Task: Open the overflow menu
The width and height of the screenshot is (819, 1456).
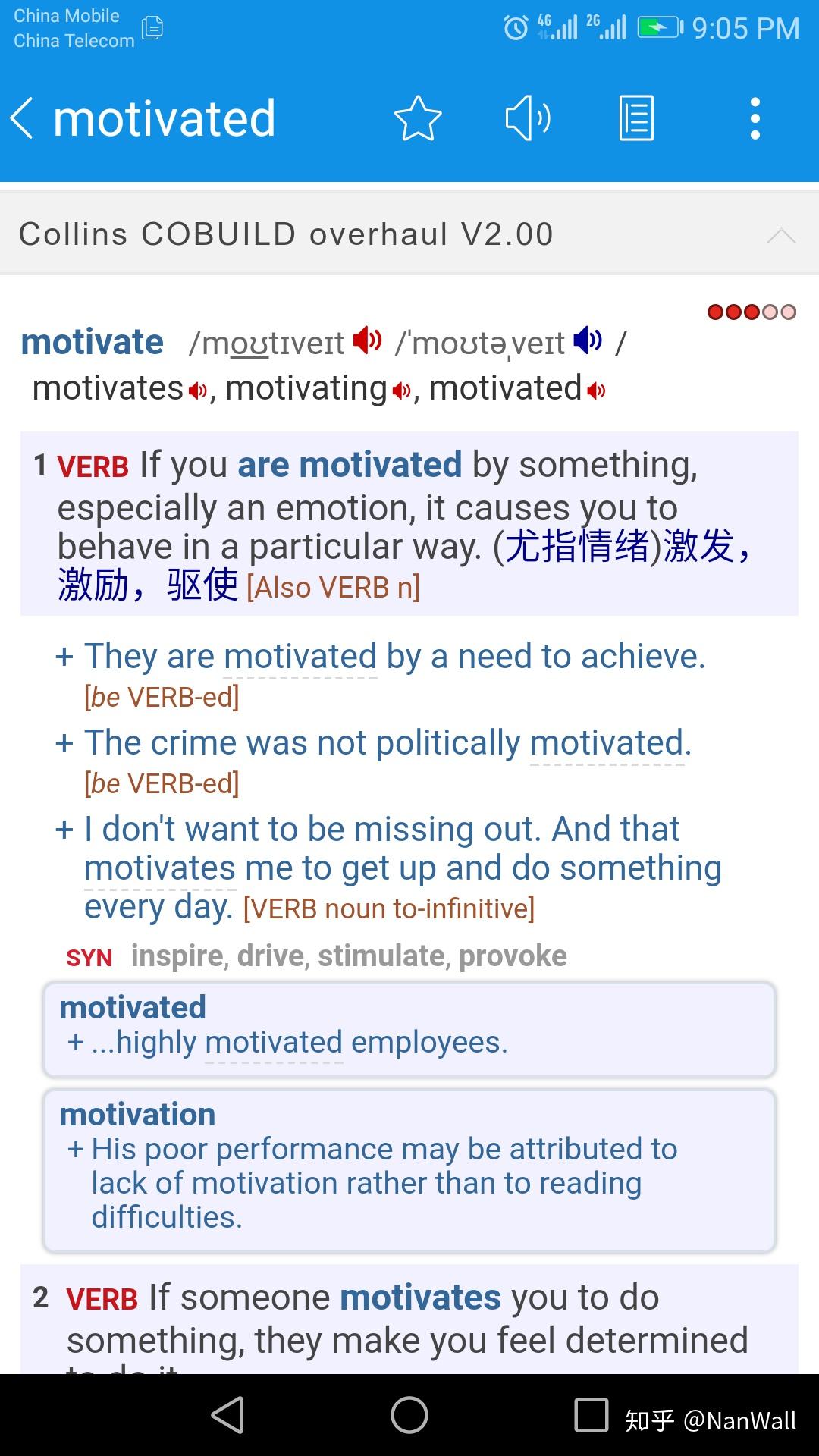Action: coord(755,119)
